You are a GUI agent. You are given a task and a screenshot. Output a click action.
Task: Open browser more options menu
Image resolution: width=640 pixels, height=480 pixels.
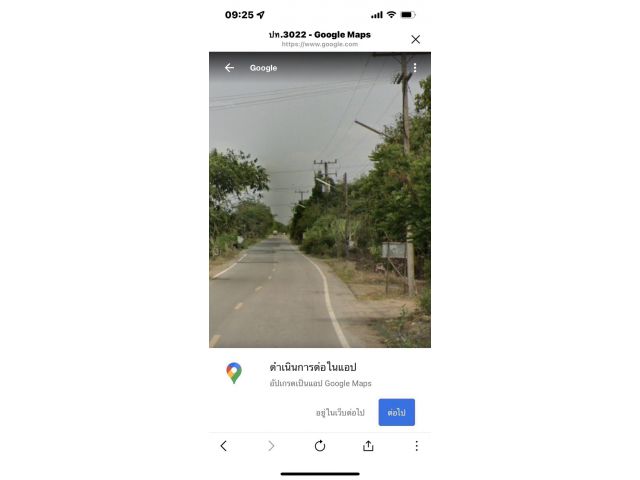(416, 446)
